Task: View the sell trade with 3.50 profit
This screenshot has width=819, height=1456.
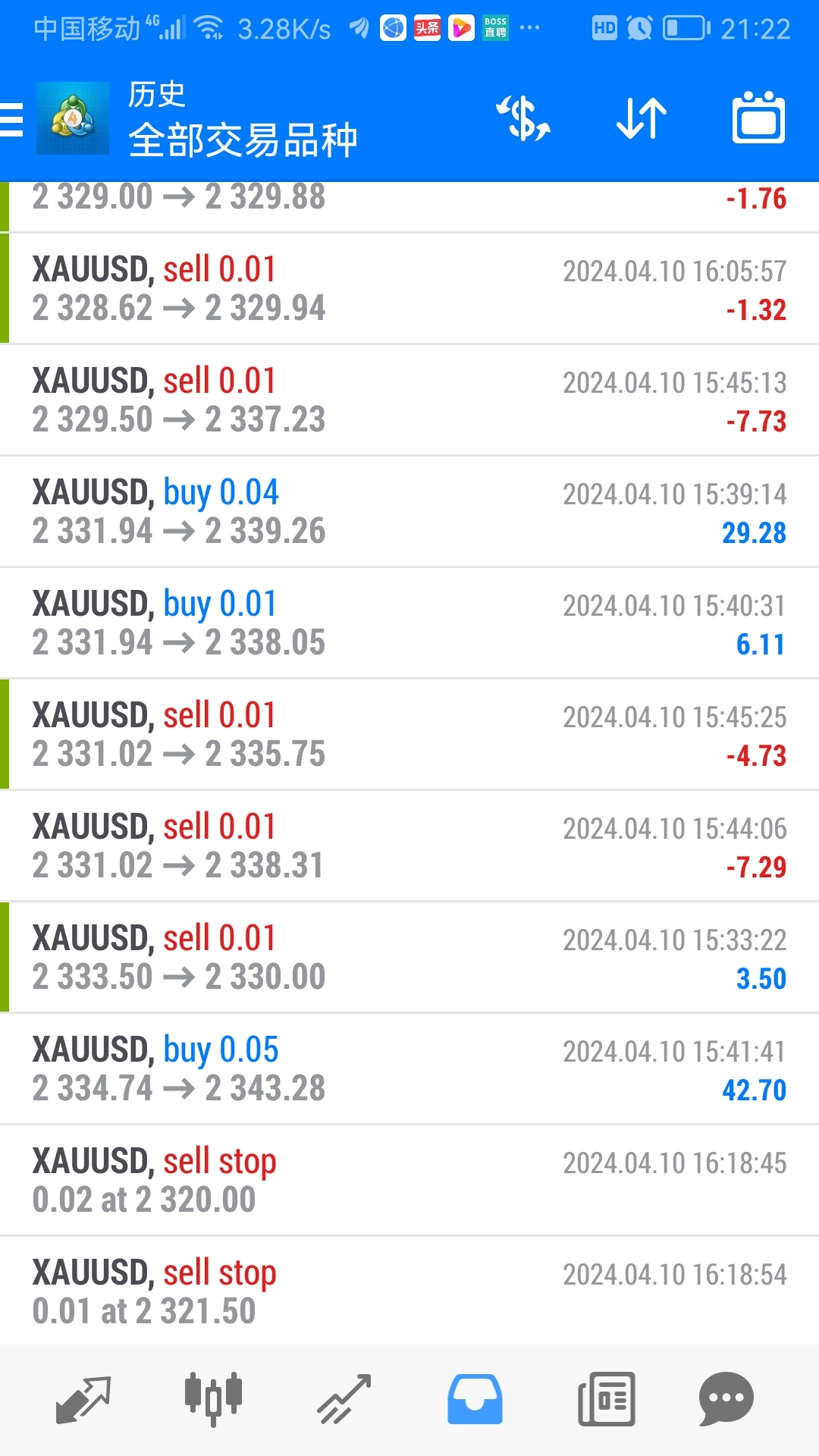Action: coord(409,958)
